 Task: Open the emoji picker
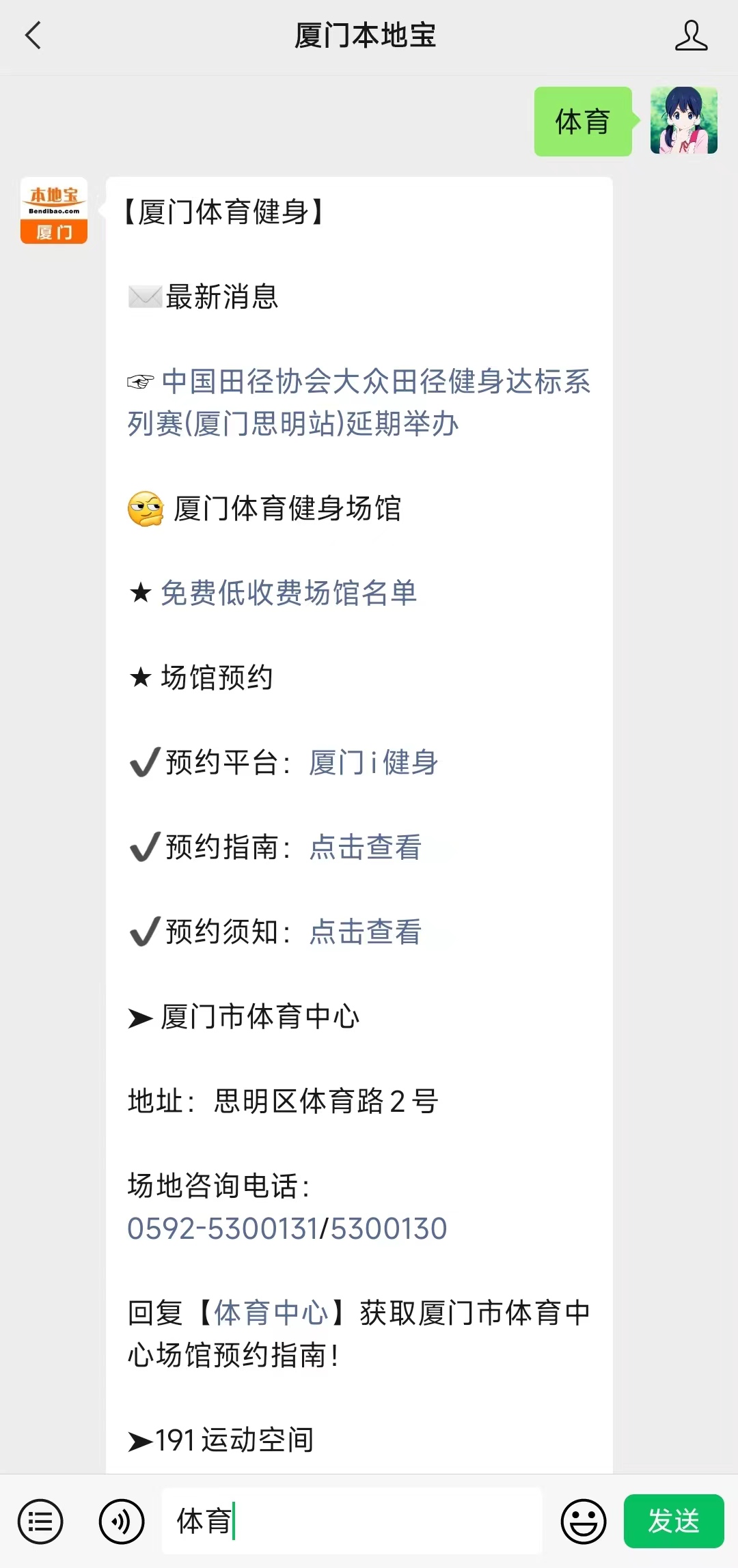[x=584, y=1522]
